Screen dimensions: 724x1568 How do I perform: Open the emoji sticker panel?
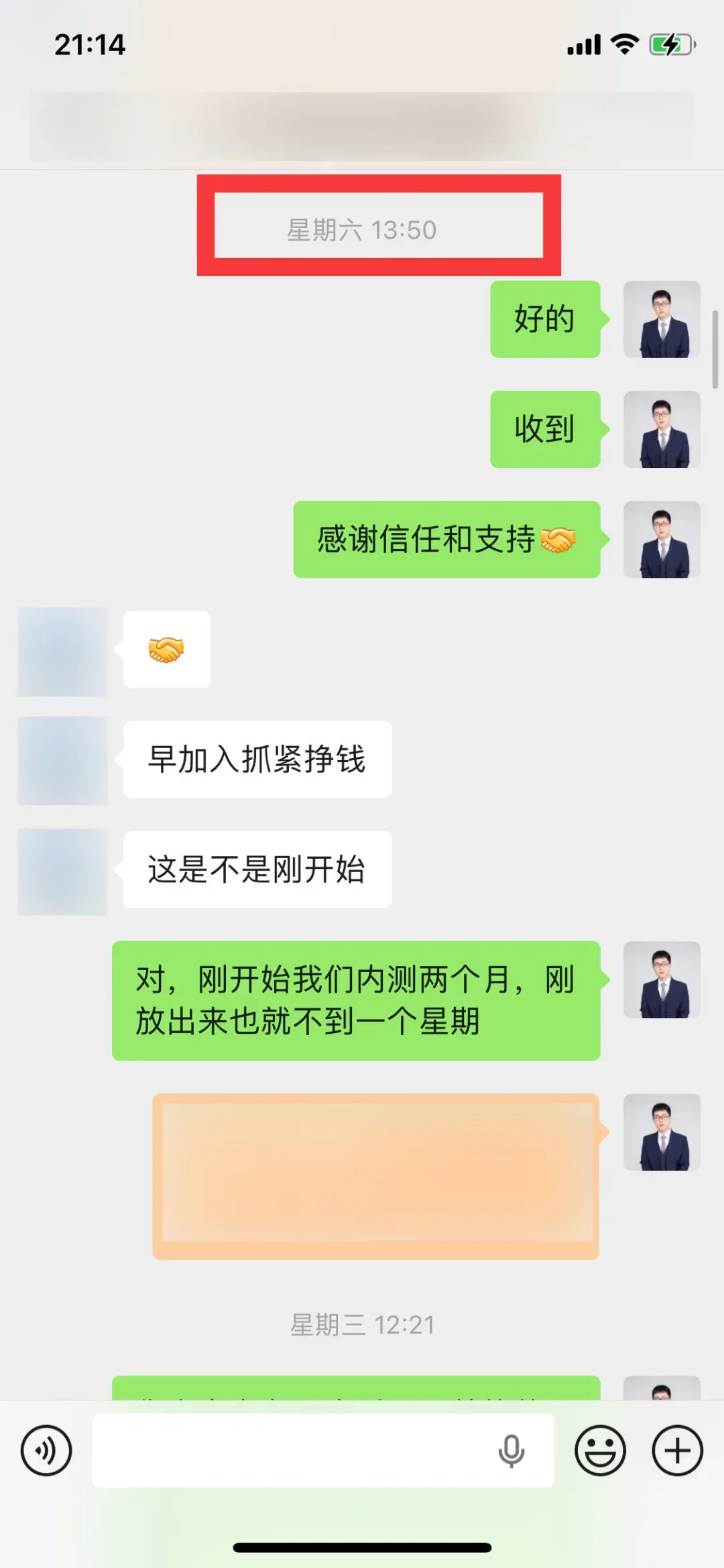600,1451
